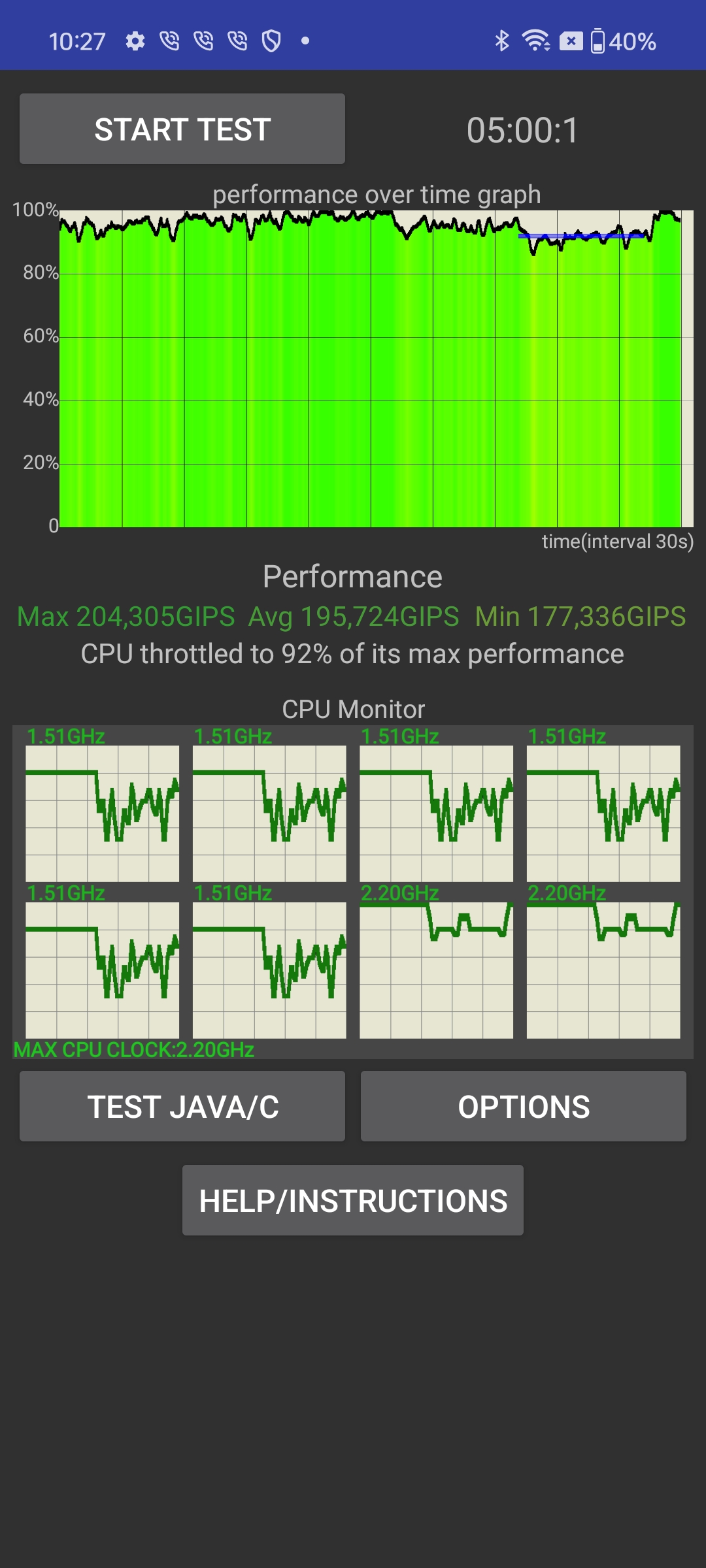This screenshot has width=706, height=1568.
Task: Tap the timer displaying 05:00:1
Action: [522, 129]
